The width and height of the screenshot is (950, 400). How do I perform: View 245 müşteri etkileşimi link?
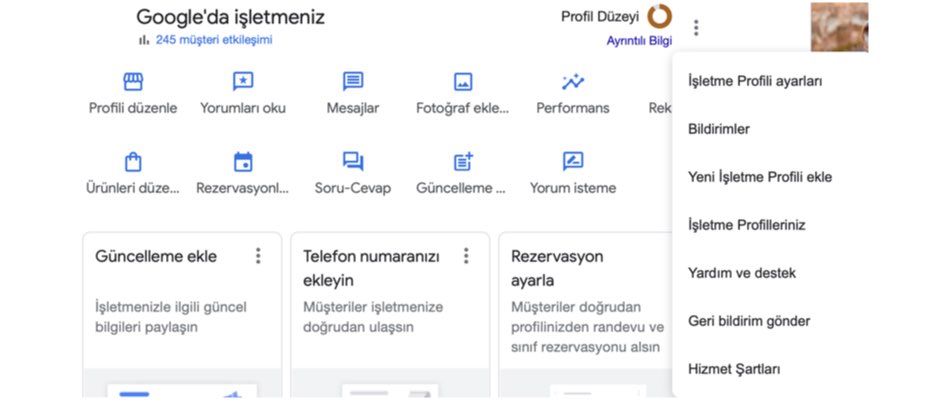[x=213, y=40]
